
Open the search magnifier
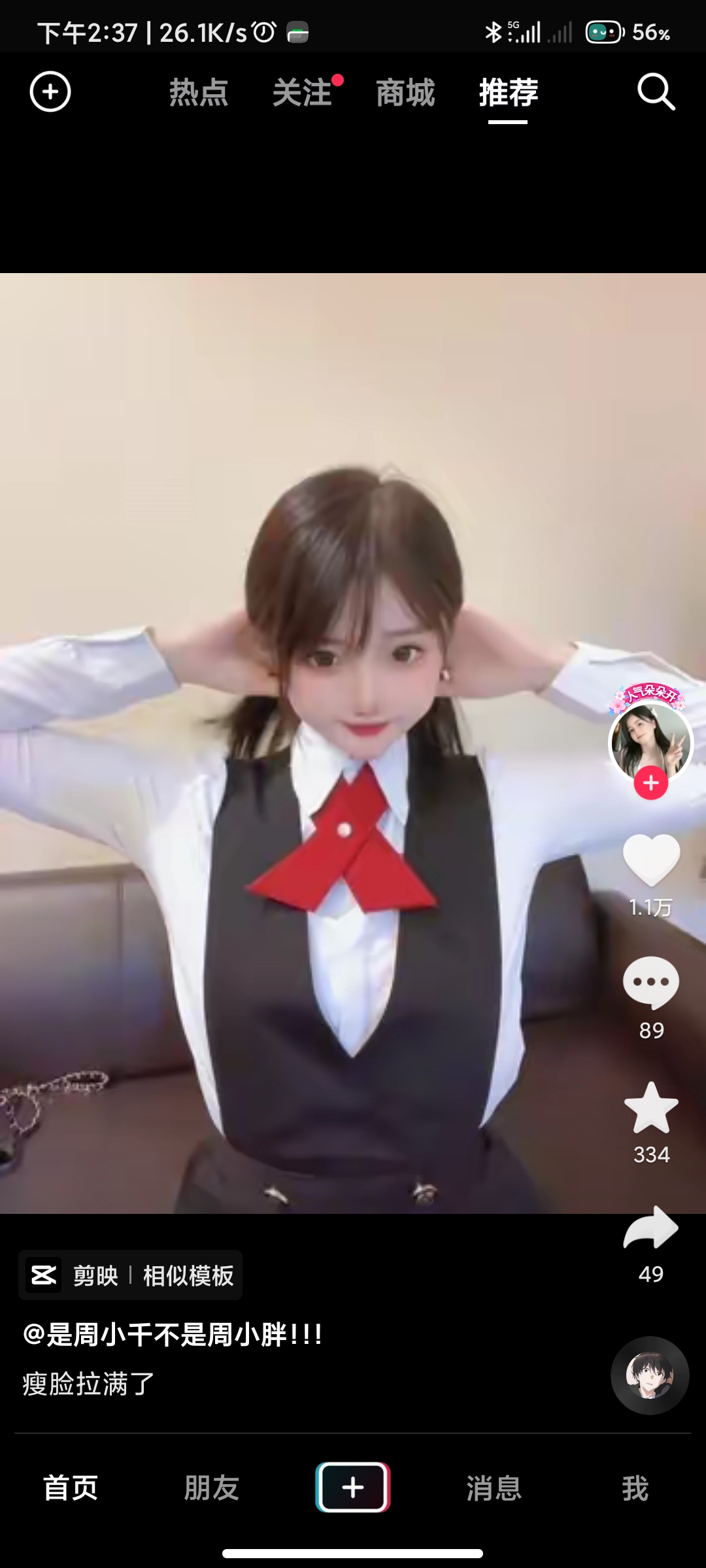tap(656, 92)
